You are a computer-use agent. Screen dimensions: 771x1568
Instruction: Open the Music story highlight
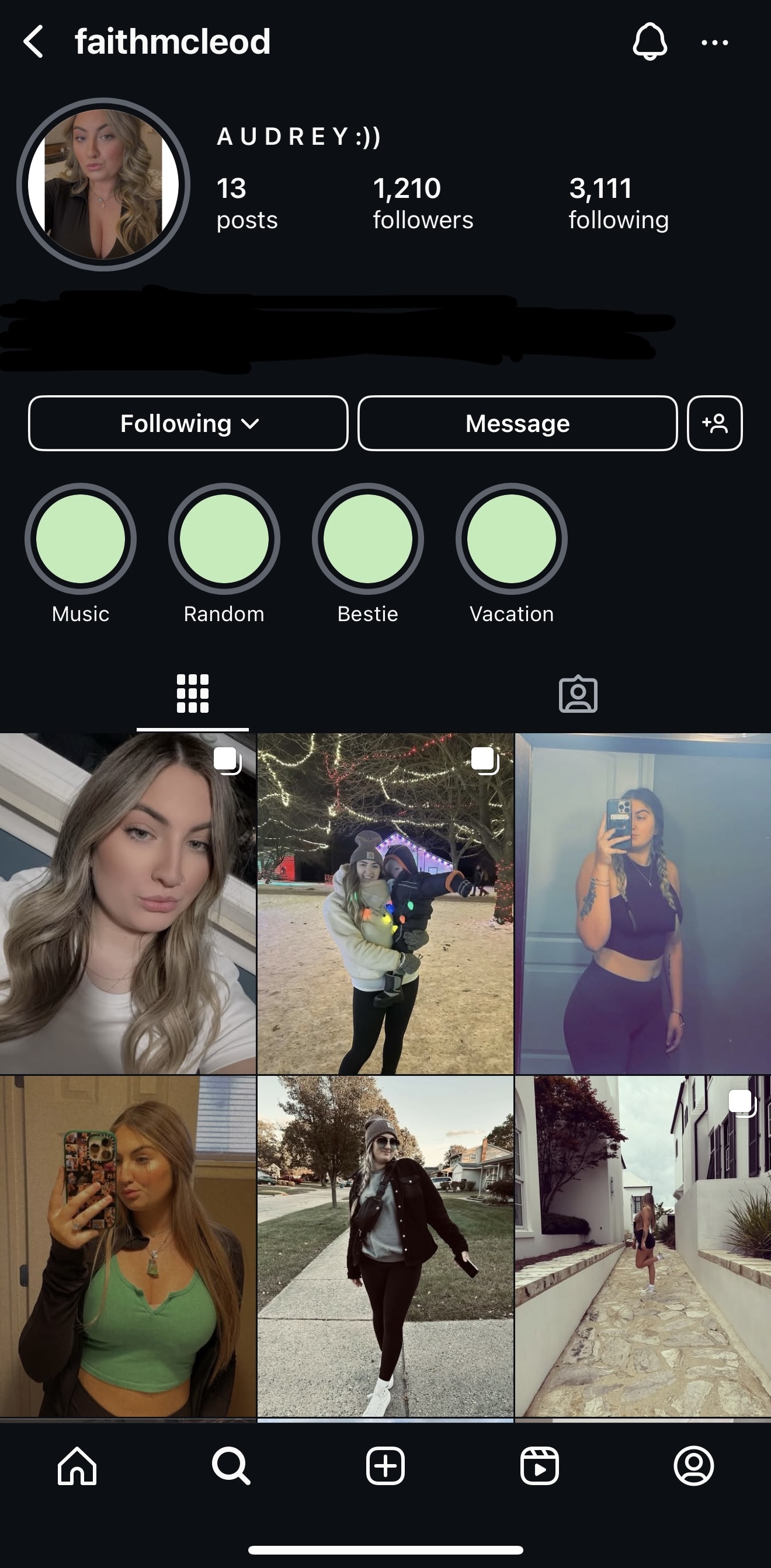pos(81,539)
